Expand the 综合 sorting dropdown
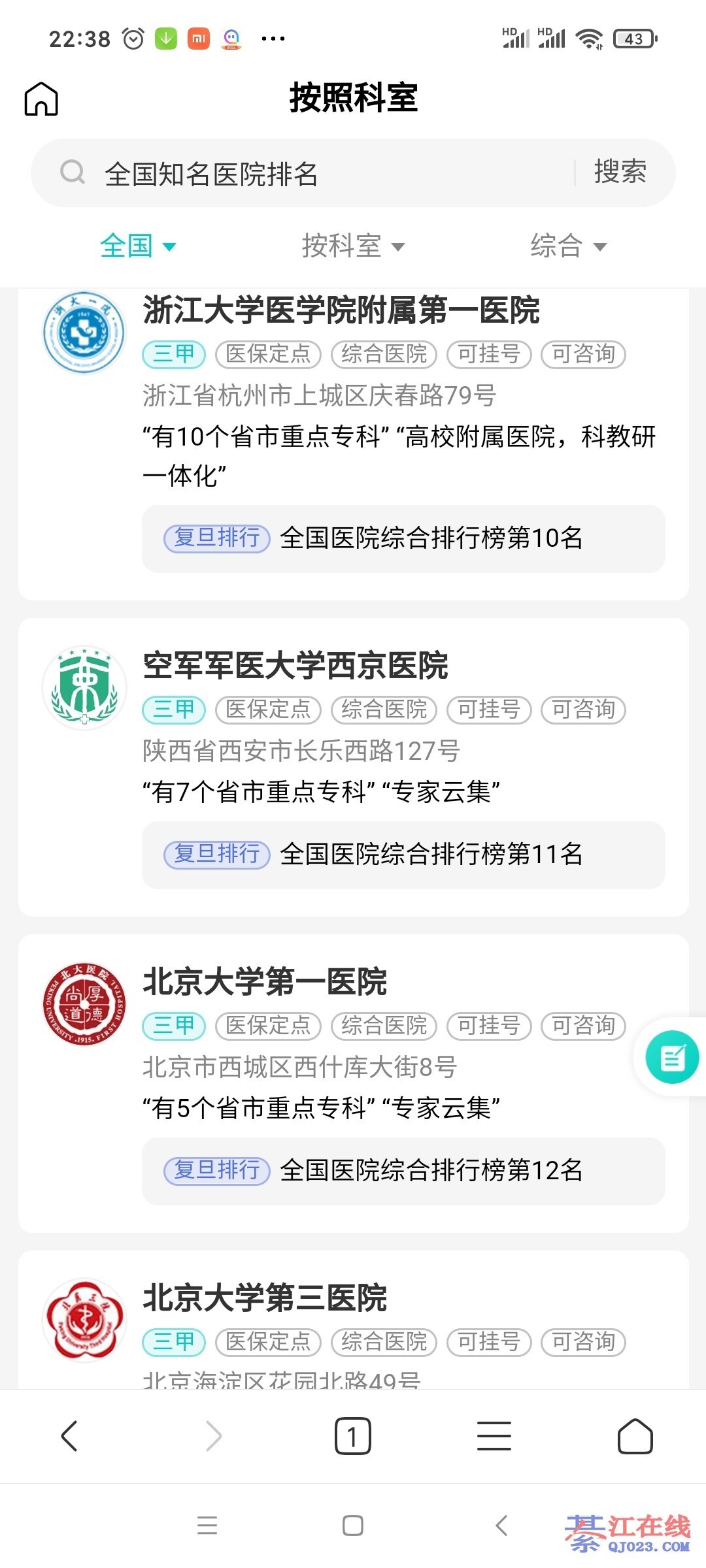This screenshot has width=706, height=1568. 569,246
